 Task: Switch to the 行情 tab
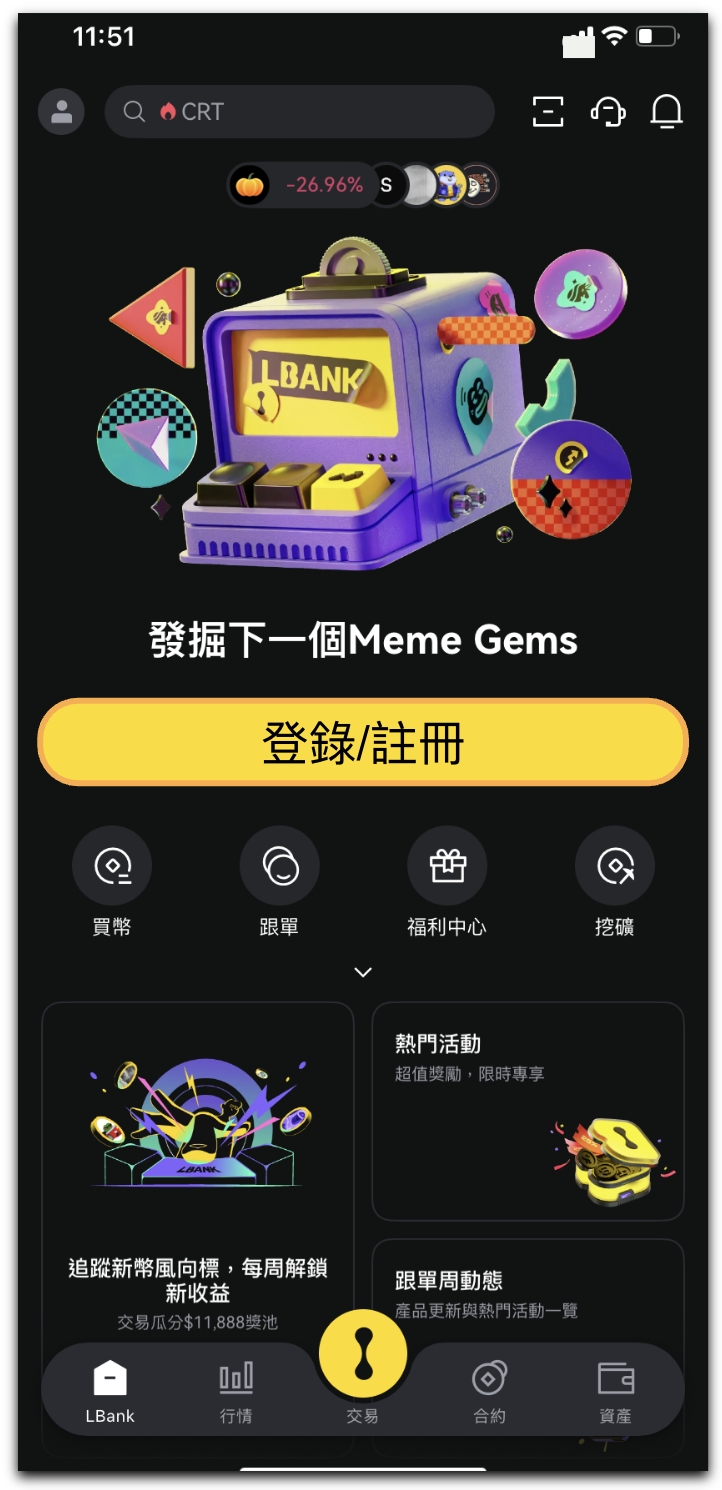click(236, 1391)
